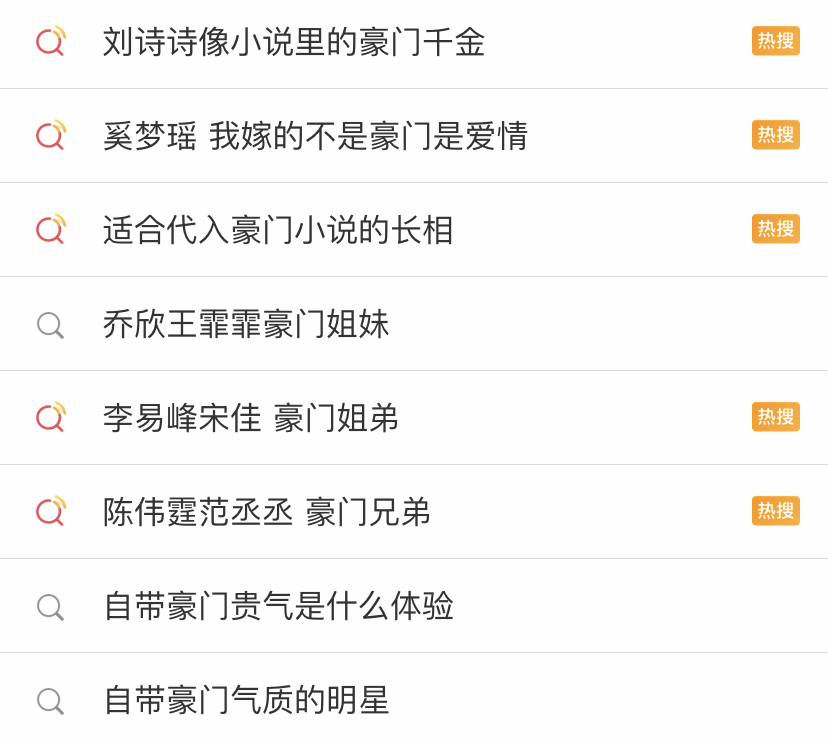
Task: Search for 乔欣王霏霏豪门姐妹
Action: click(x=246, y=324)
